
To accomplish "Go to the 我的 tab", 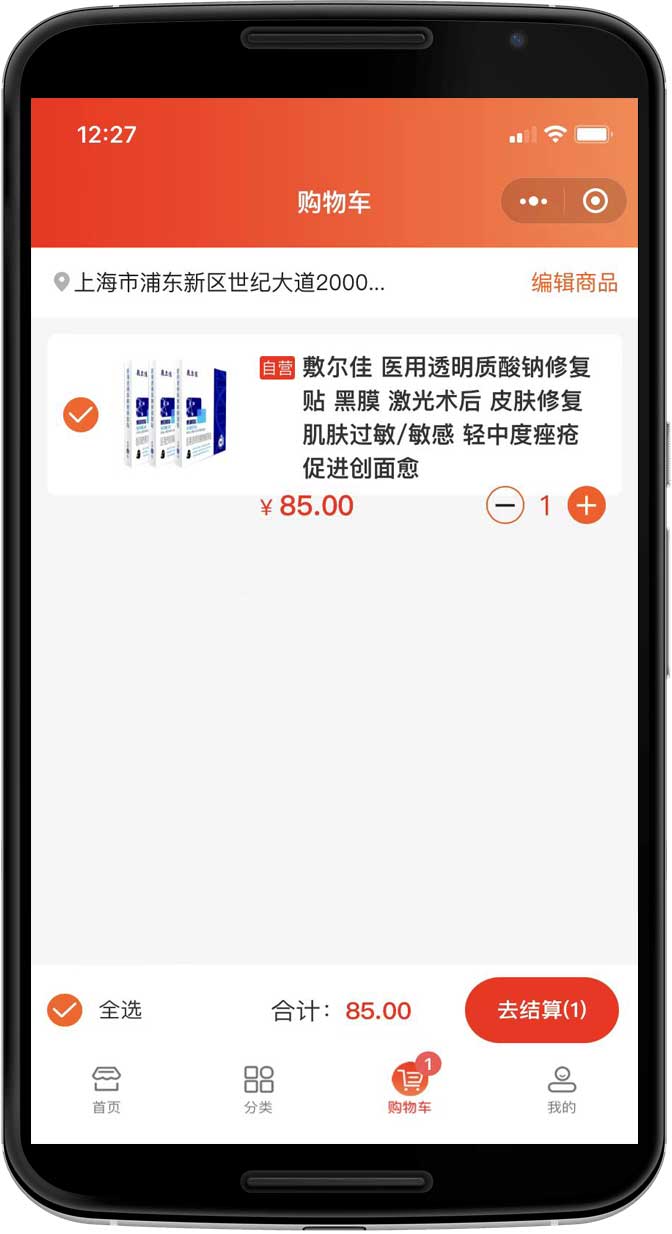I will (x=562, y=1089).
